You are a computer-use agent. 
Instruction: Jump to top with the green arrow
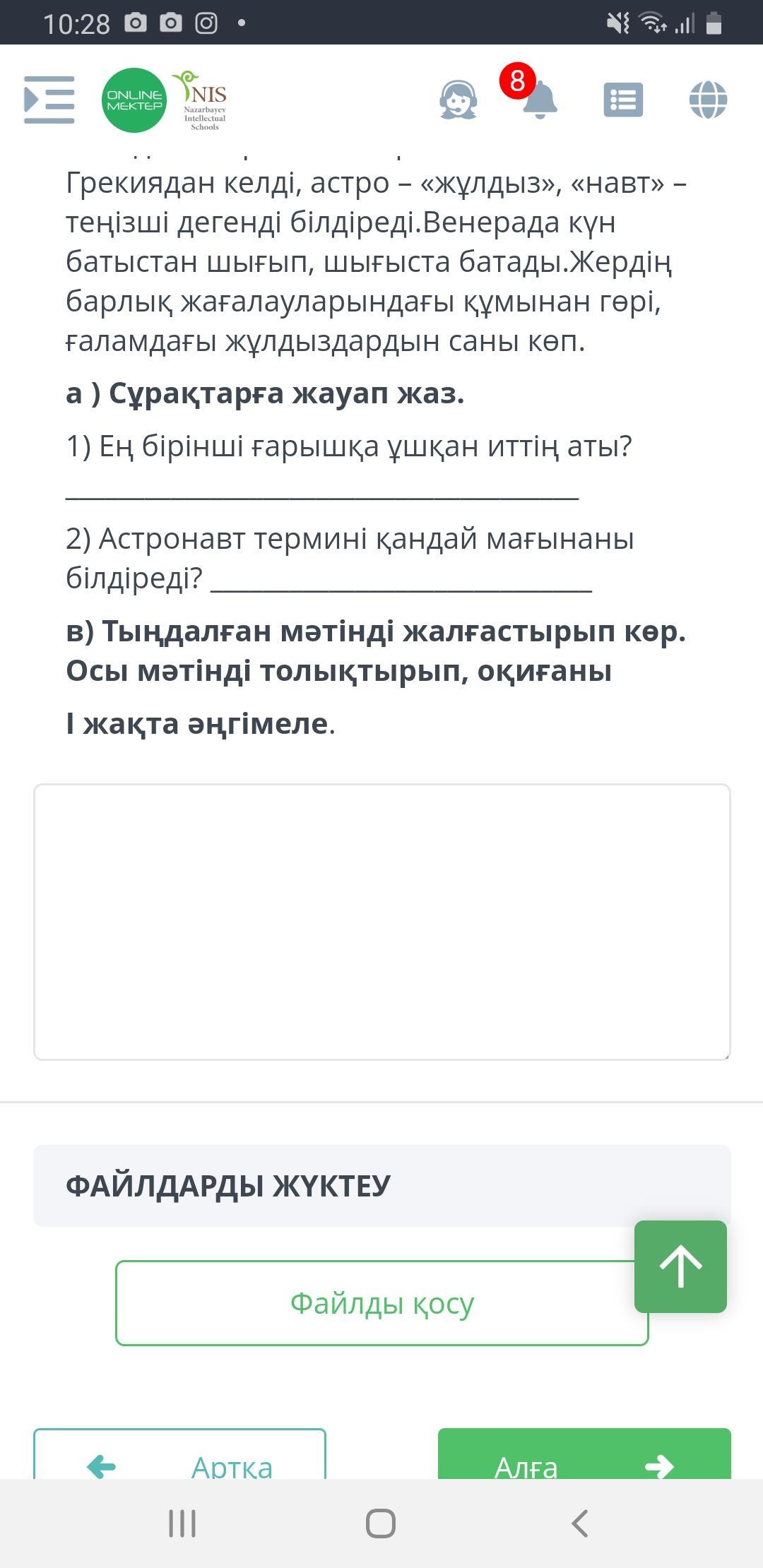(x=680, y=1266)
